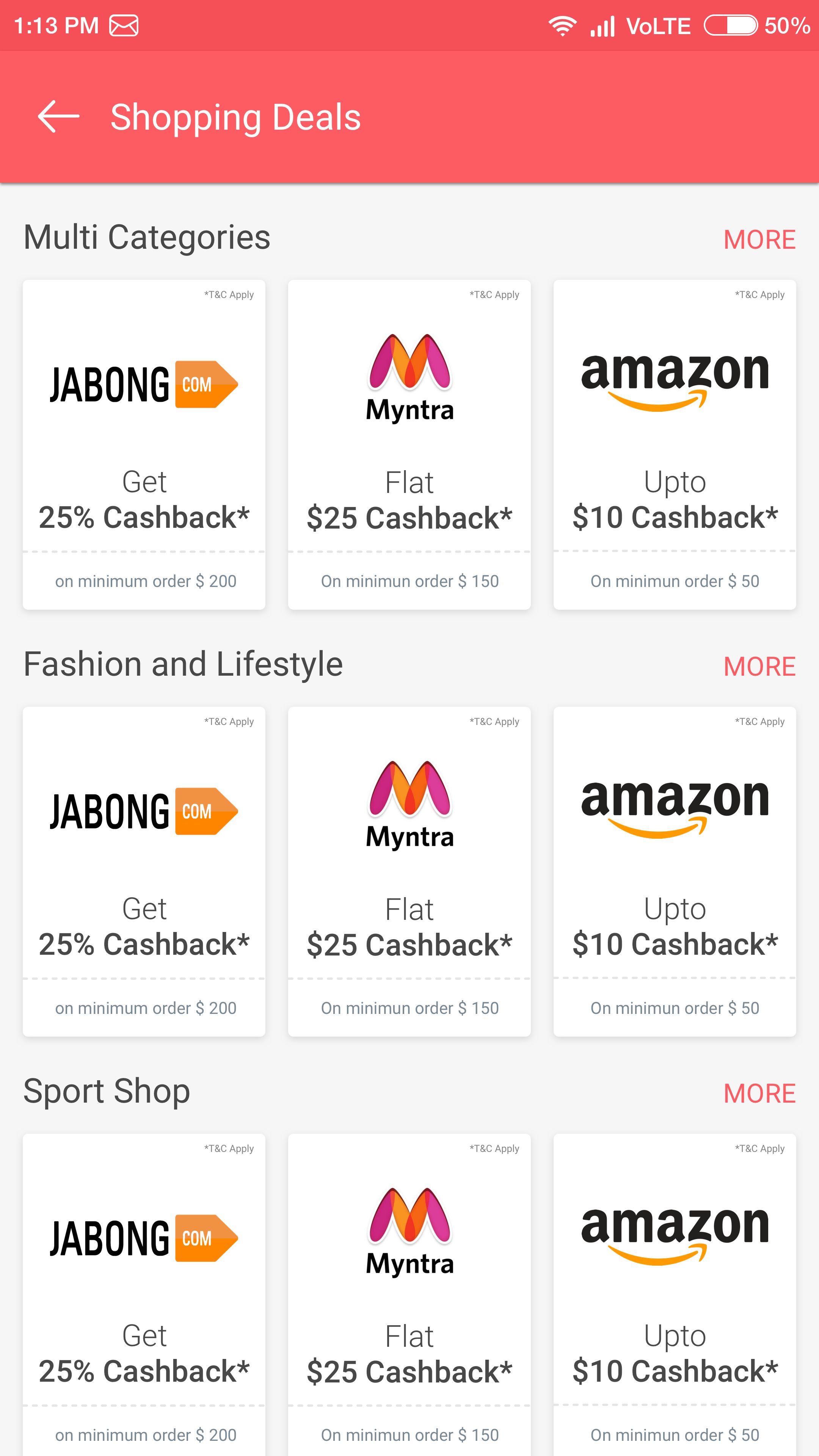
Task: Go back using the arrow icon
Action: pos(58,117)
